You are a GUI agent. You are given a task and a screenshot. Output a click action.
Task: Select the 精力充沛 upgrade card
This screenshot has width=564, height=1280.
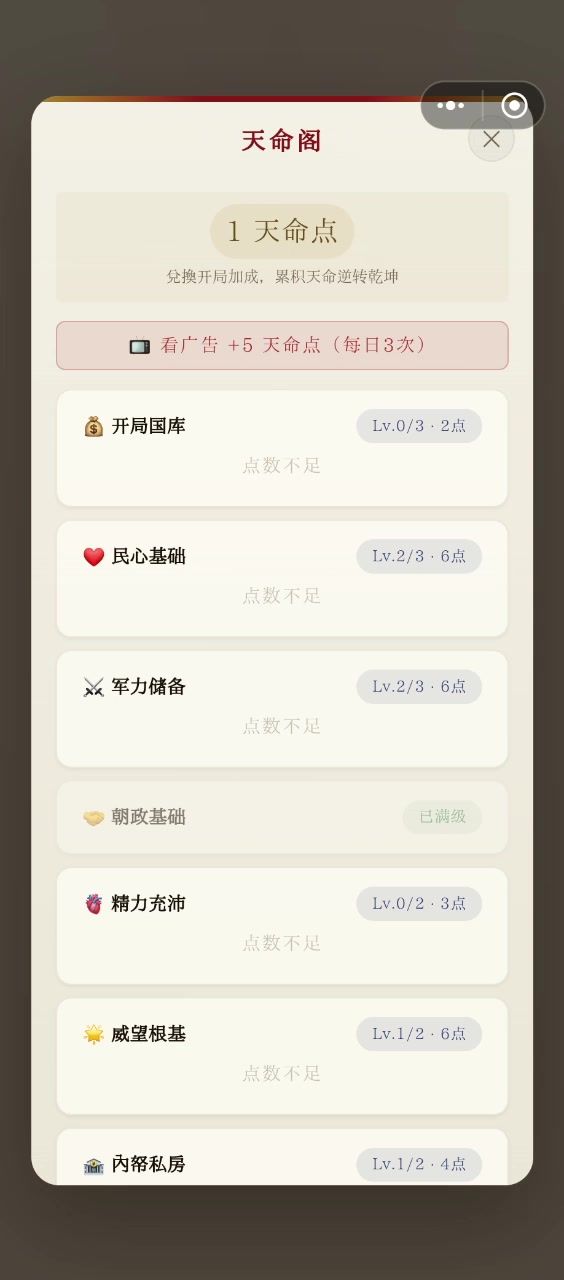point(282,926)
